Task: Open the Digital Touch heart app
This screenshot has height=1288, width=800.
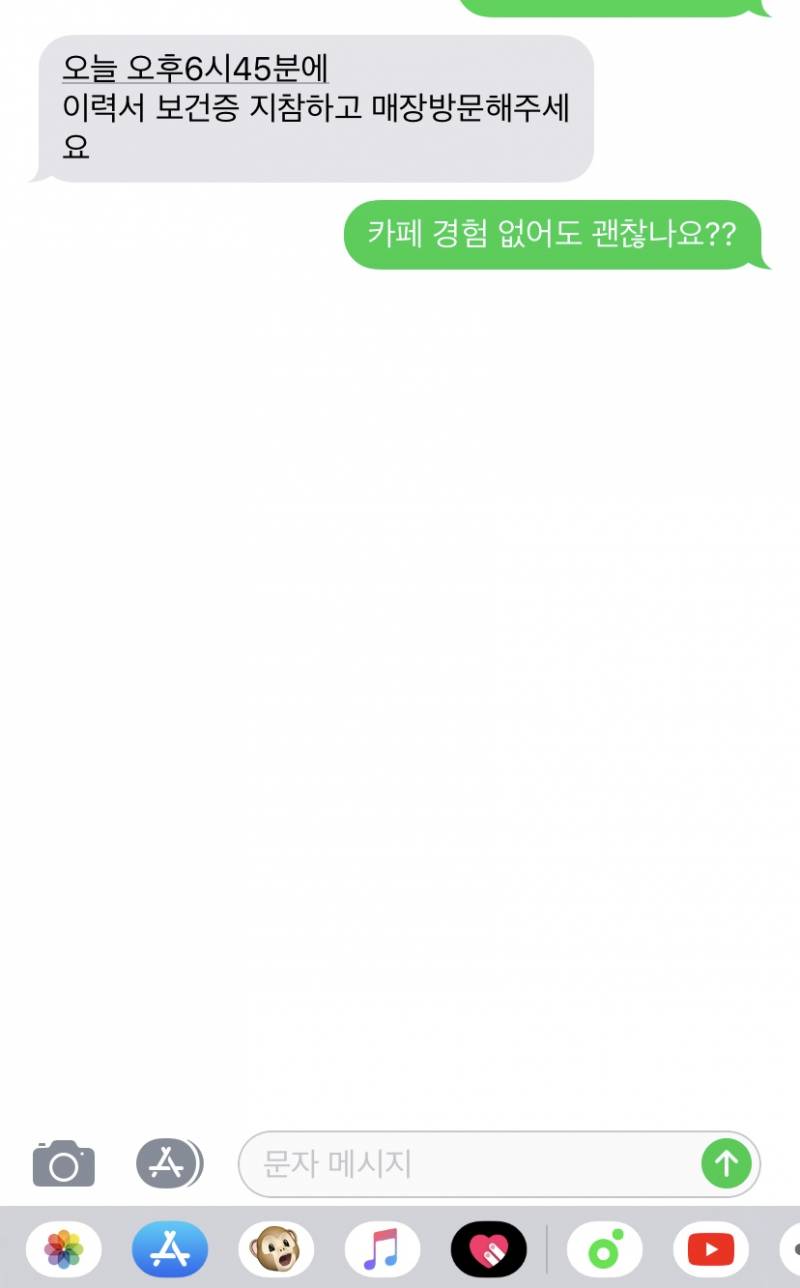Action: [x=488, y=1249]
